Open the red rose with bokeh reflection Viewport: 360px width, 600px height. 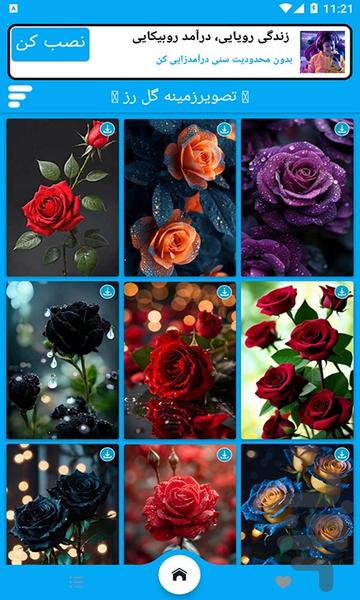180,360
